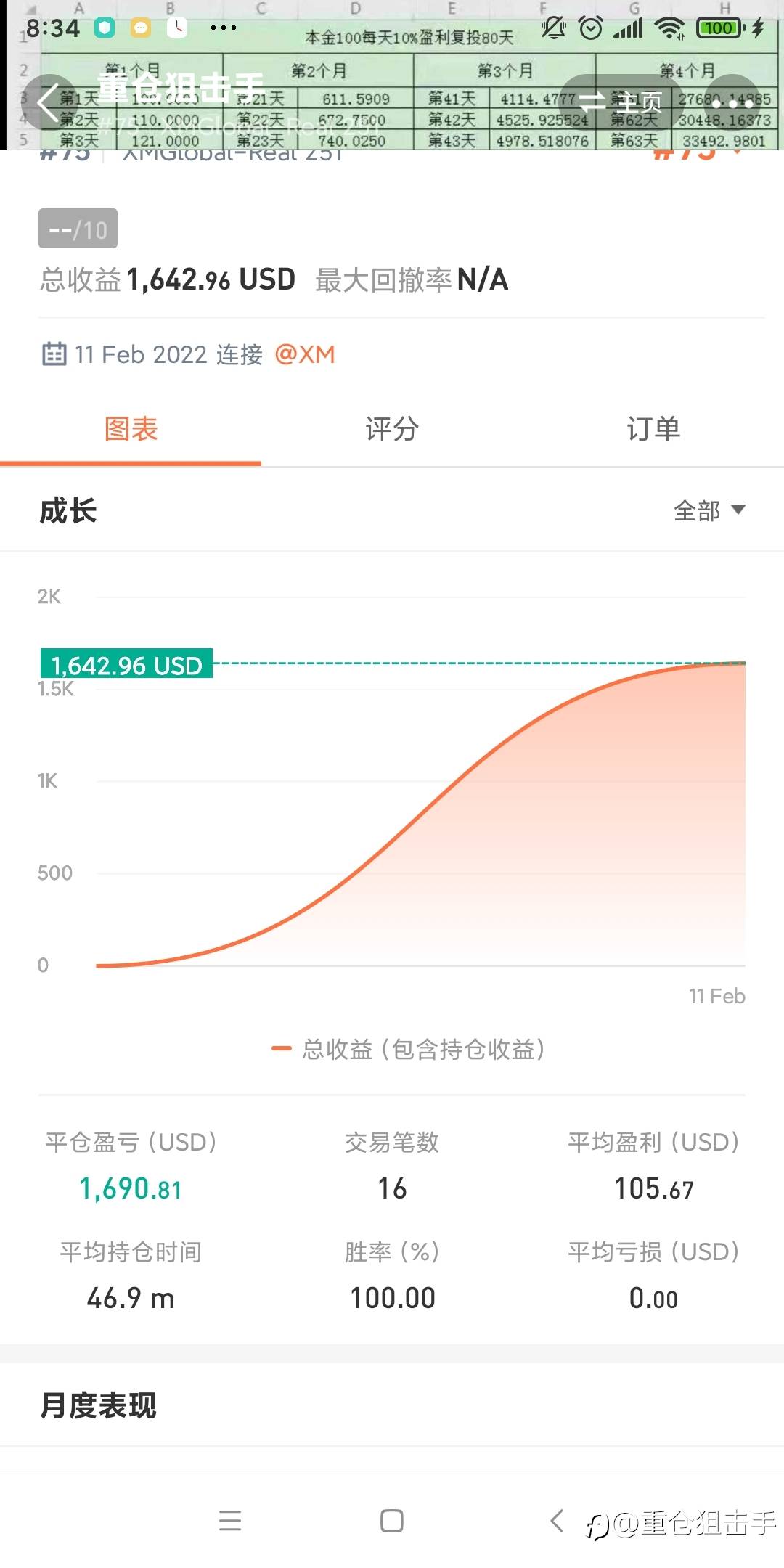Select the 图表 tab

[131, 429]
